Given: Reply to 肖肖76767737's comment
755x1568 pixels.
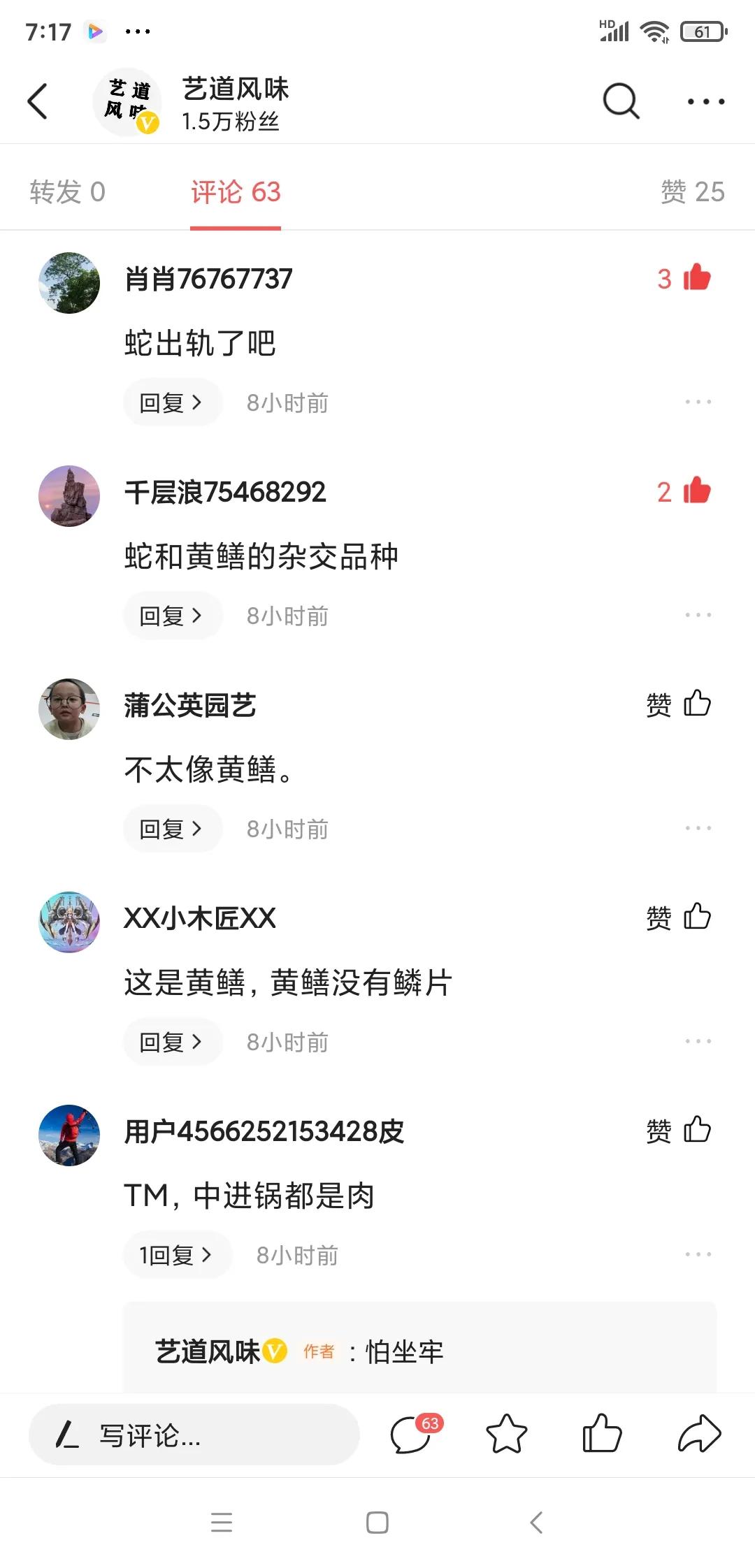Looking at the screenshot, I should 172,402.
